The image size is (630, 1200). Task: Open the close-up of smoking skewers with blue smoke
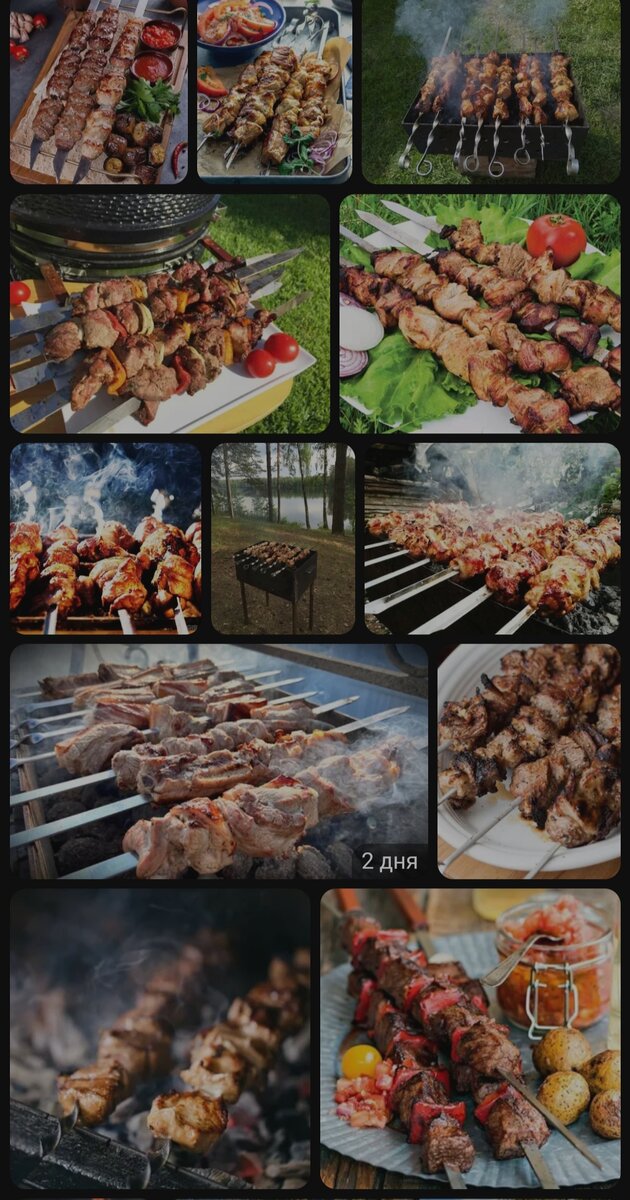[106, 539]
